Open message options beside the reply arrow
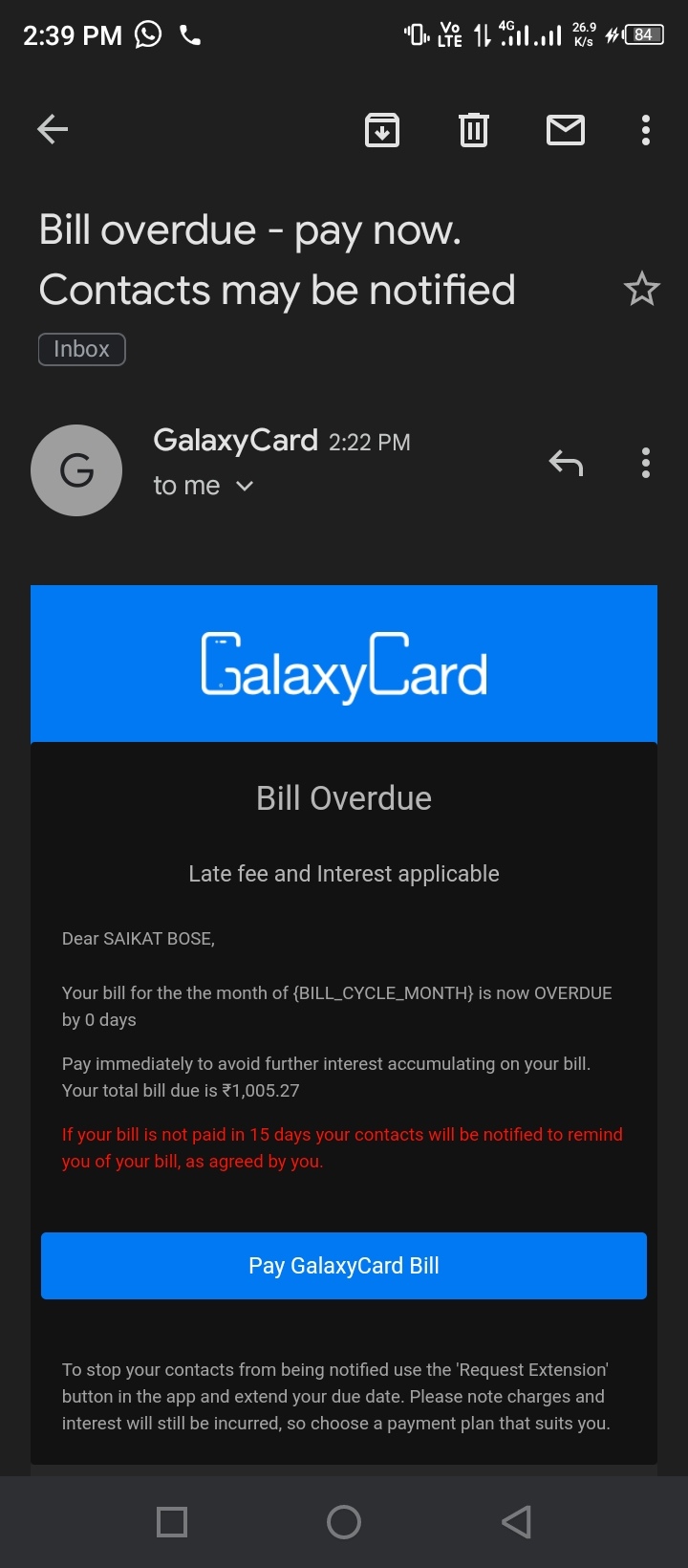 (646, 464)
